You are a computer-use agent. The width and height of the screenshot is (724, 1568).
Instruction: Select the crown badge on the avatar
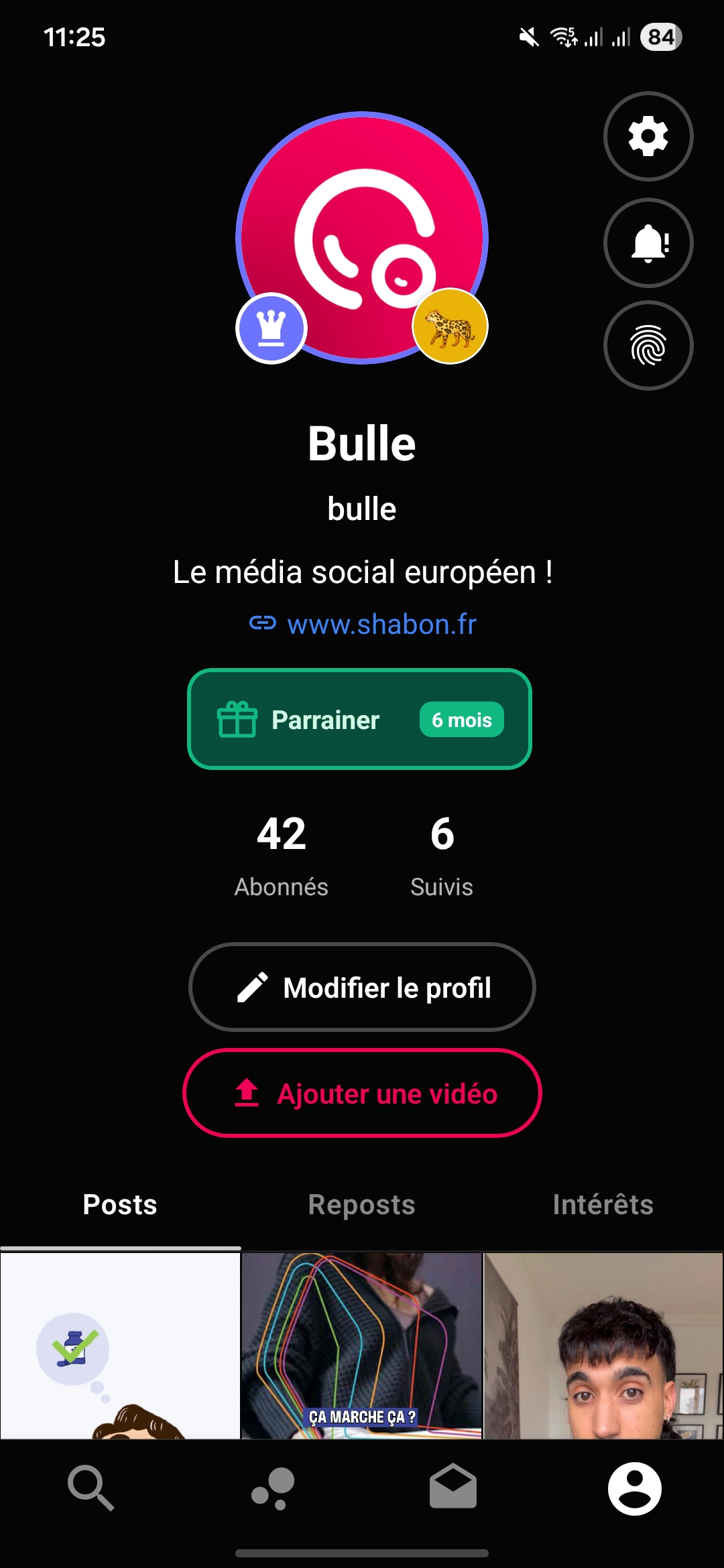[271, 328]
